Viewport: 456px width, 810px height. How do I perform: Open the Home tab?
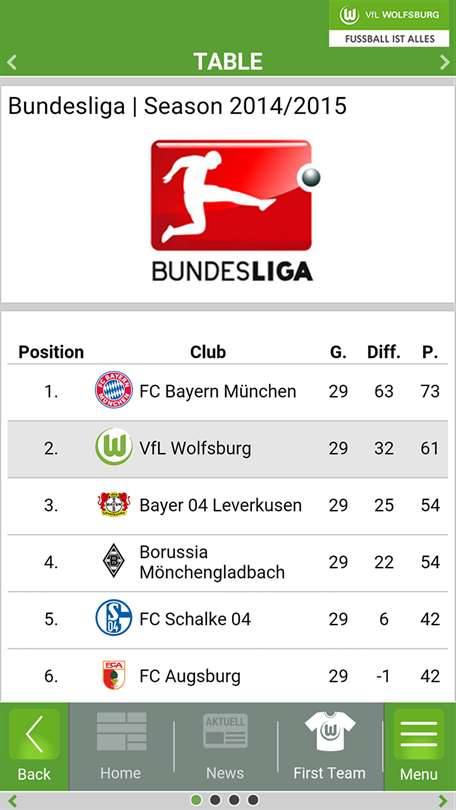(121, 746)
